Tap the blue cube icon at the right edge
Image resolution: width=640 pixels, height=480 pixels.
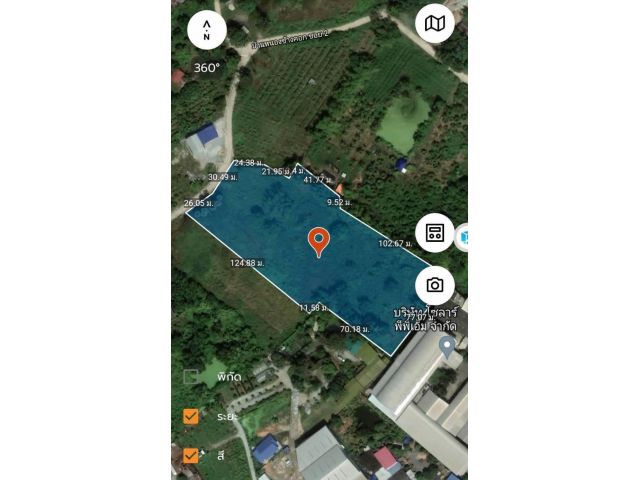[x=464, y=237]
